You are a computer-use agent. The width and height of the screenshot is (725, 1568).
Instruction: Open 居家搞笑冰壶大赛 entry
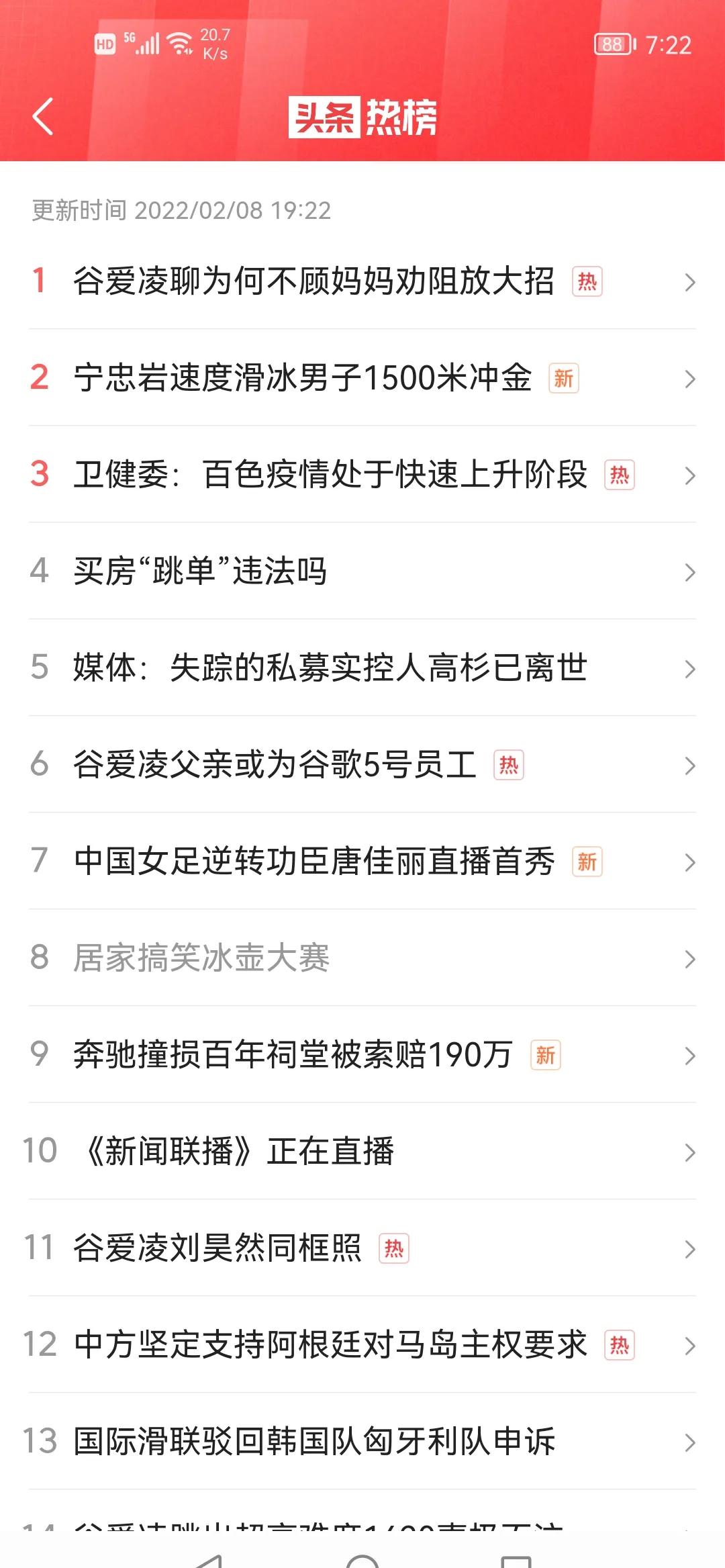[362, 958]
